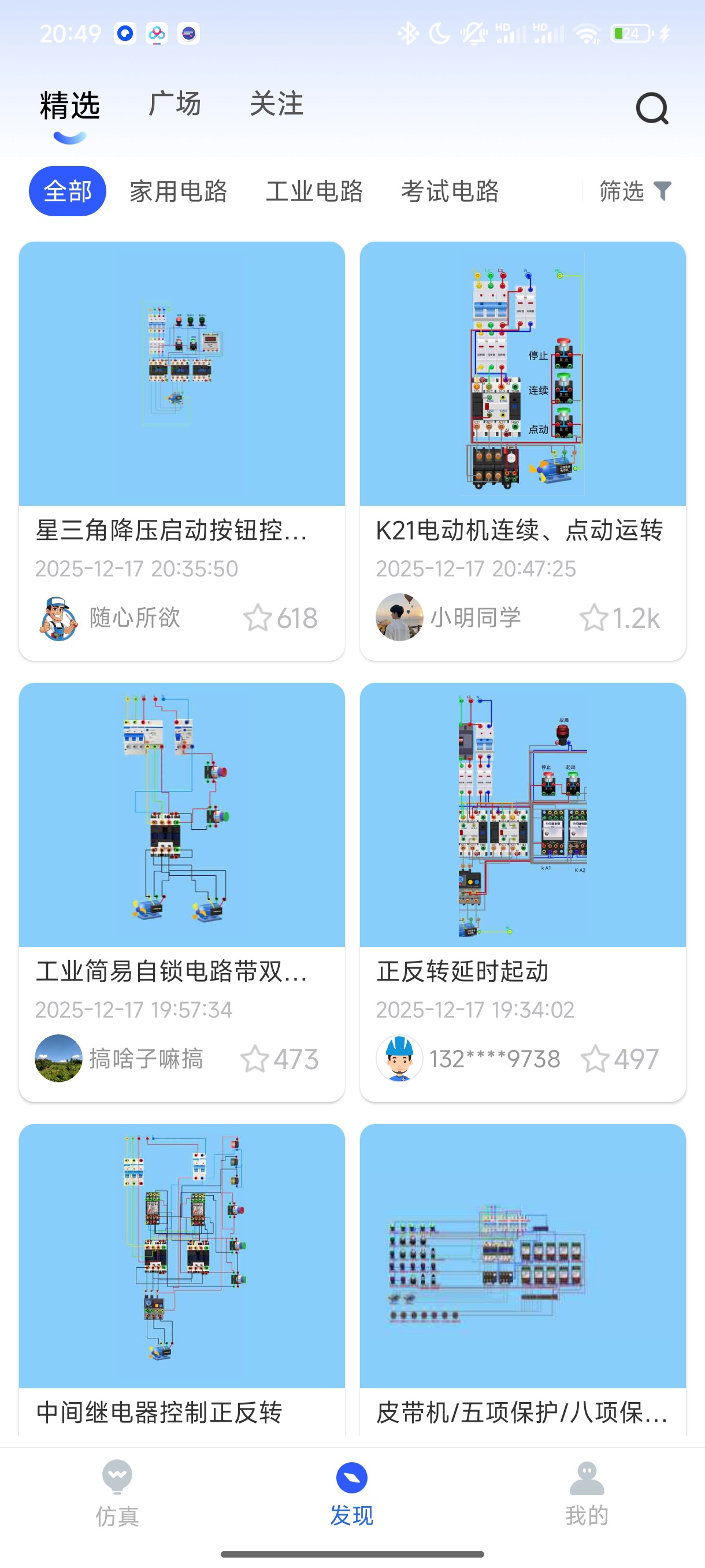Screen dimensions: 705x1568
Task: Open the 中间继电器控制正反转 card
Action: tap(181, 1255)
